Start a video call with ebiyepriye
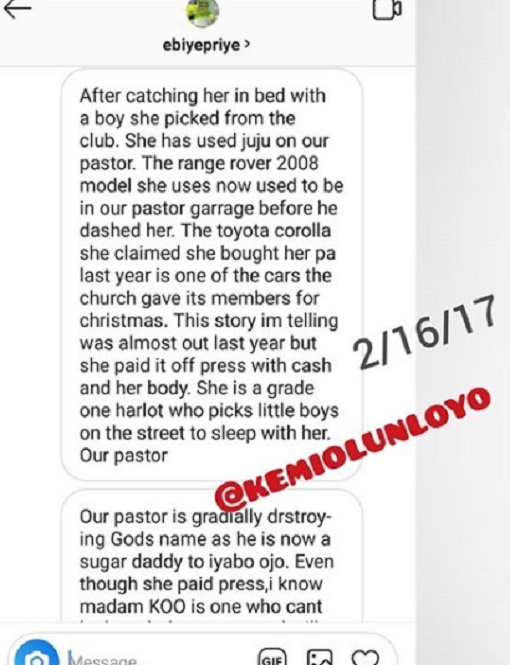 click(x=386, y=9)
